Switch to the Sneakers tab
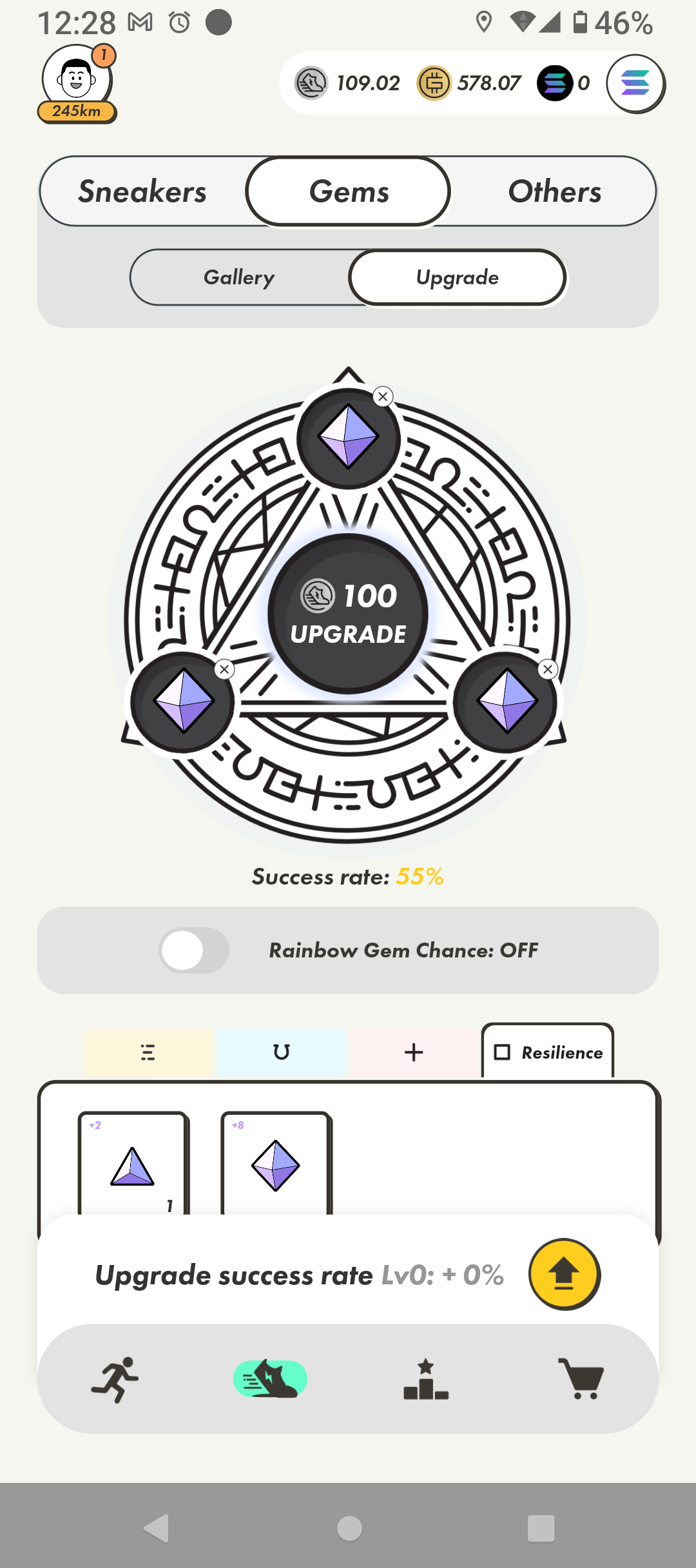The width and height of the screenshot is (696, 1568). coord(142,191)
